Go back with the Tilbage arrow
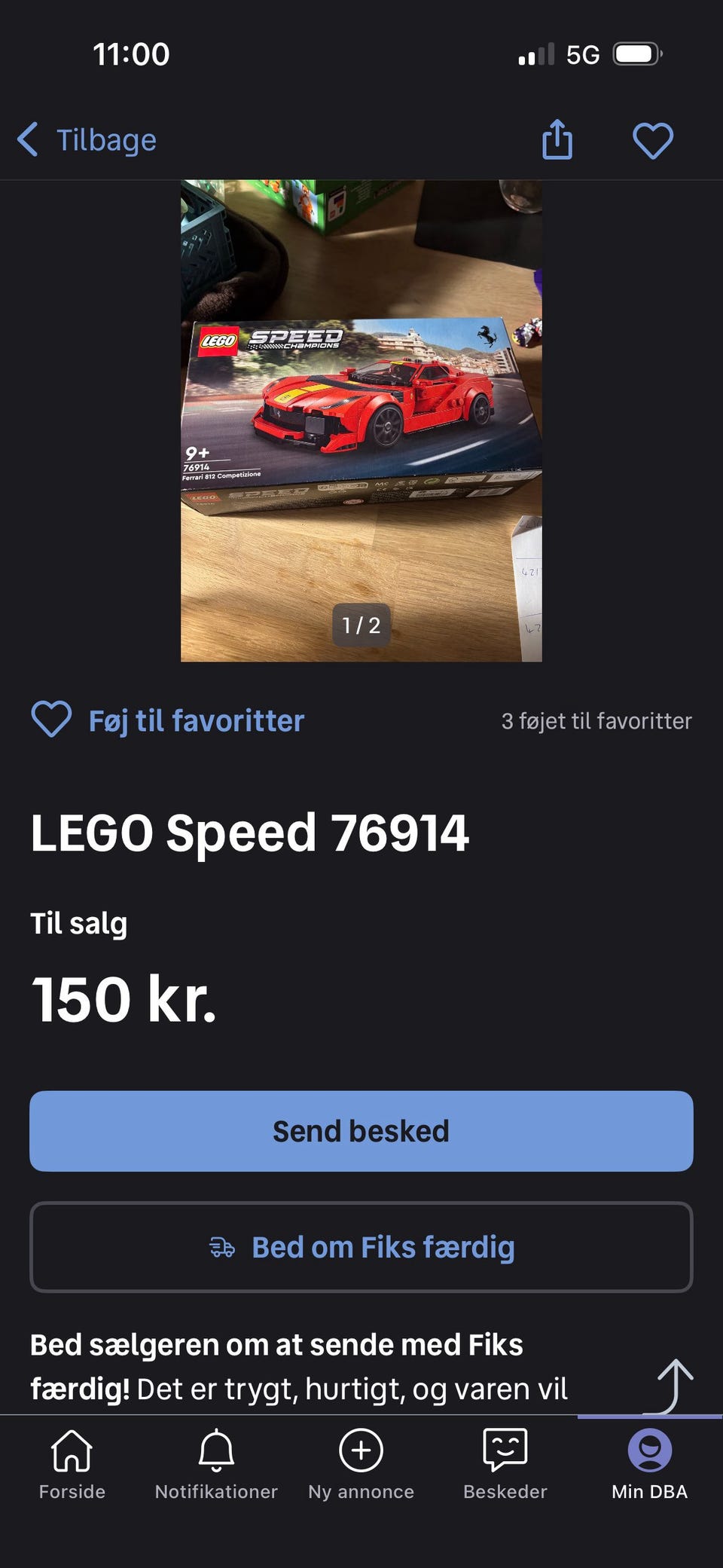 pos(87,140)
